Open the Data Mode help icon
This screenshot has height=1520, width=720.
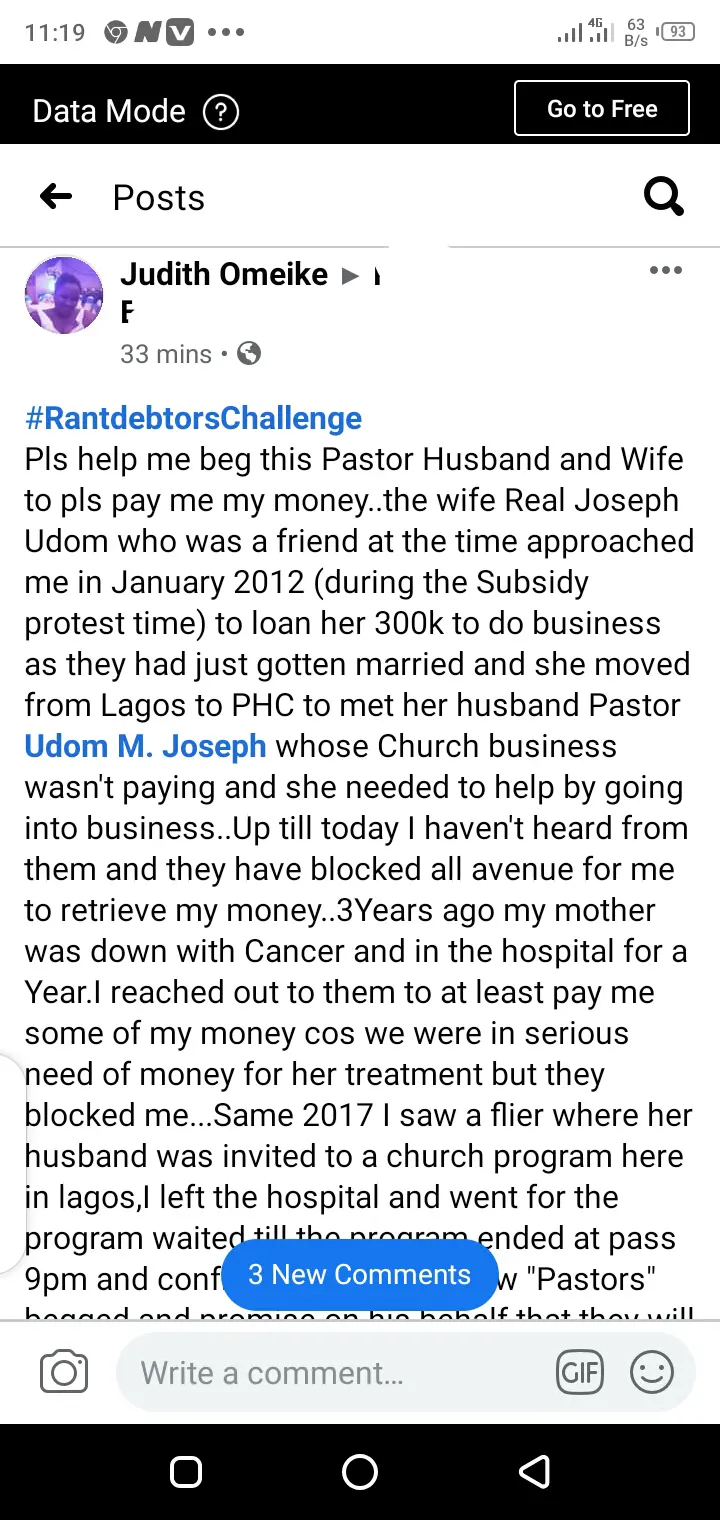[221, 112]
